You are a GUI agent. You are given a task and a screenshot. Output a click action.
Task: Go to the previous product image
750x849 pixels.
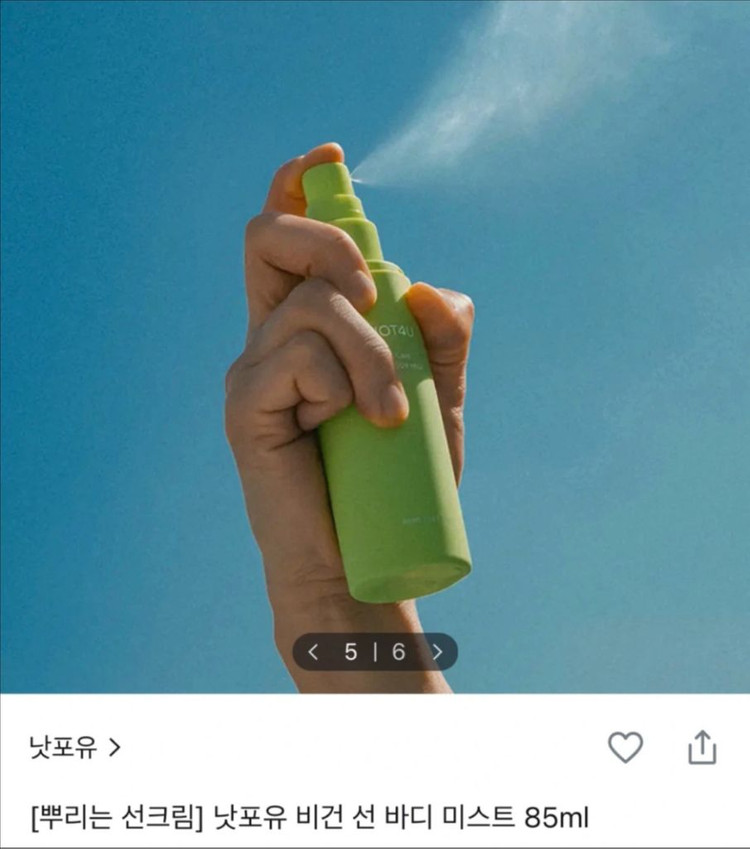313,652
